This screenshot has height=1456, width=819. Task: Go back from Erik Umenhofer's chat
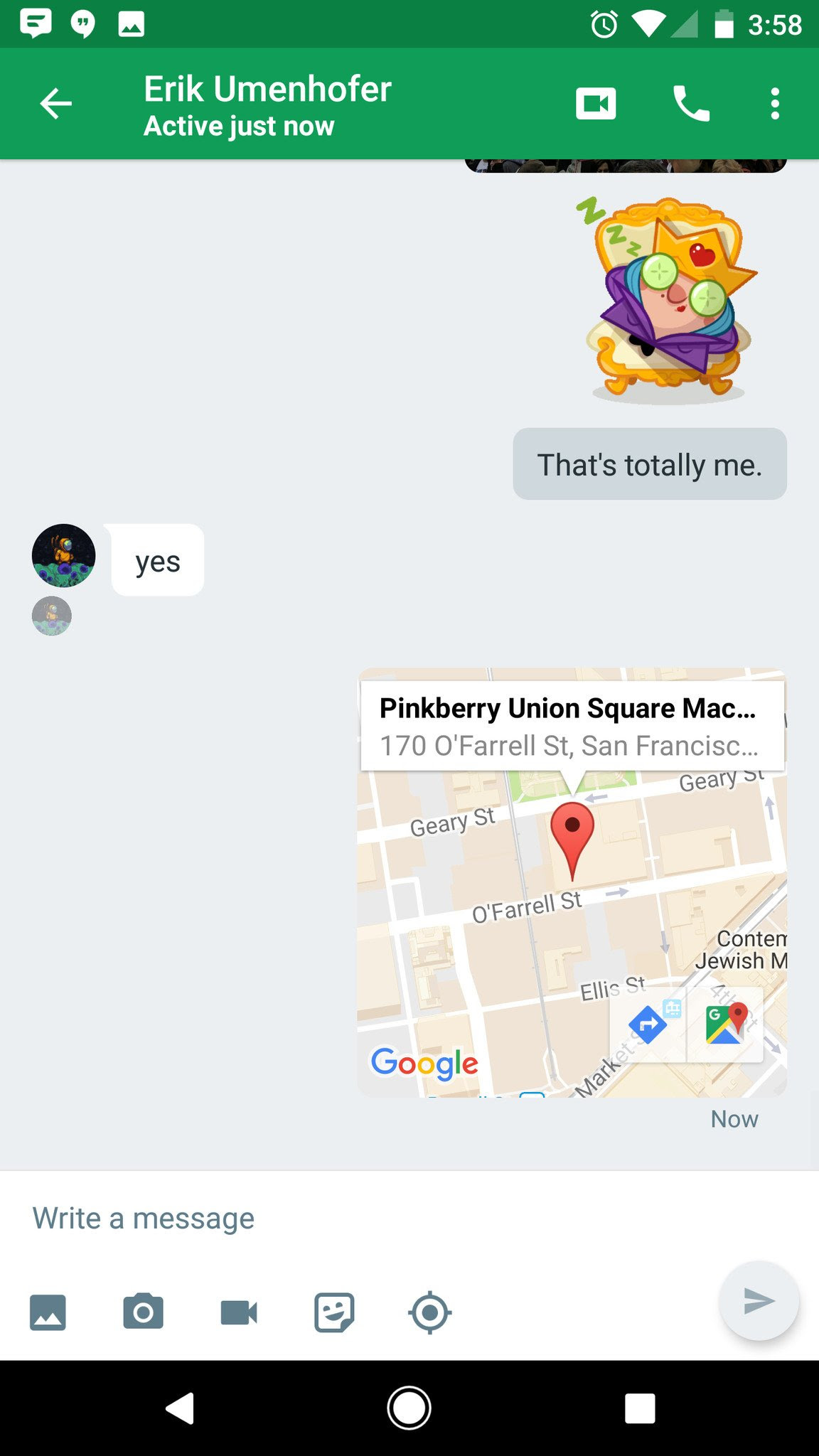(x=55, y=104)
